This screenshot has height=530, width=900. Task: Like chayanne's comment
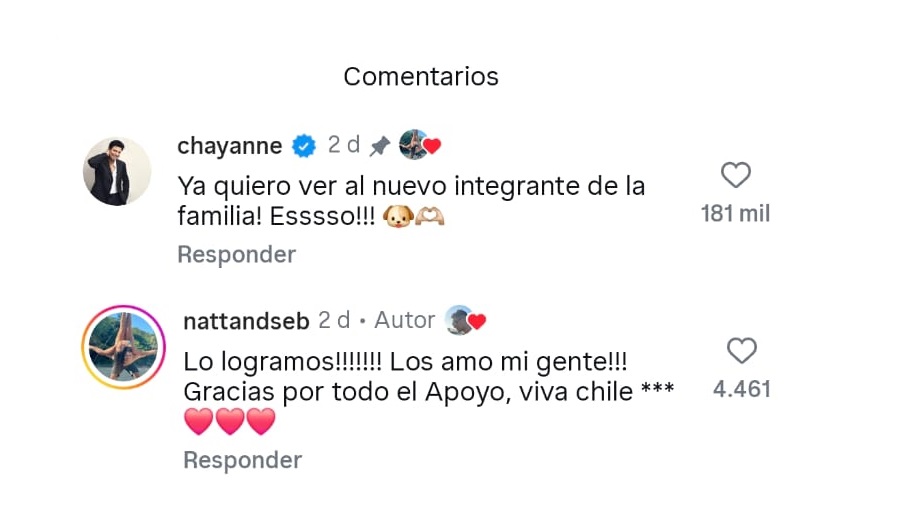click(736, 176)
